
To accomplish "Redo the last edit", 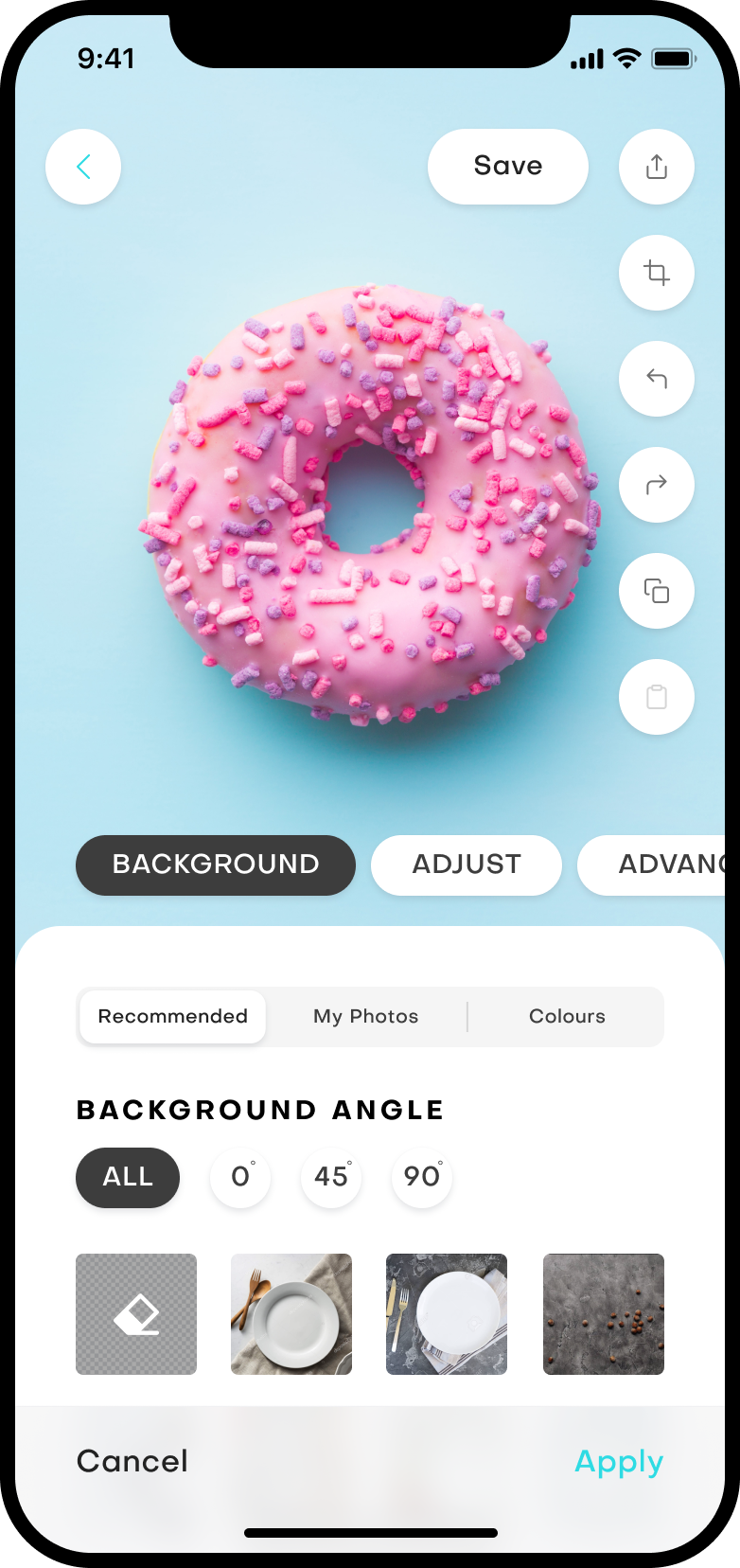I will click(x=657, y=485).
